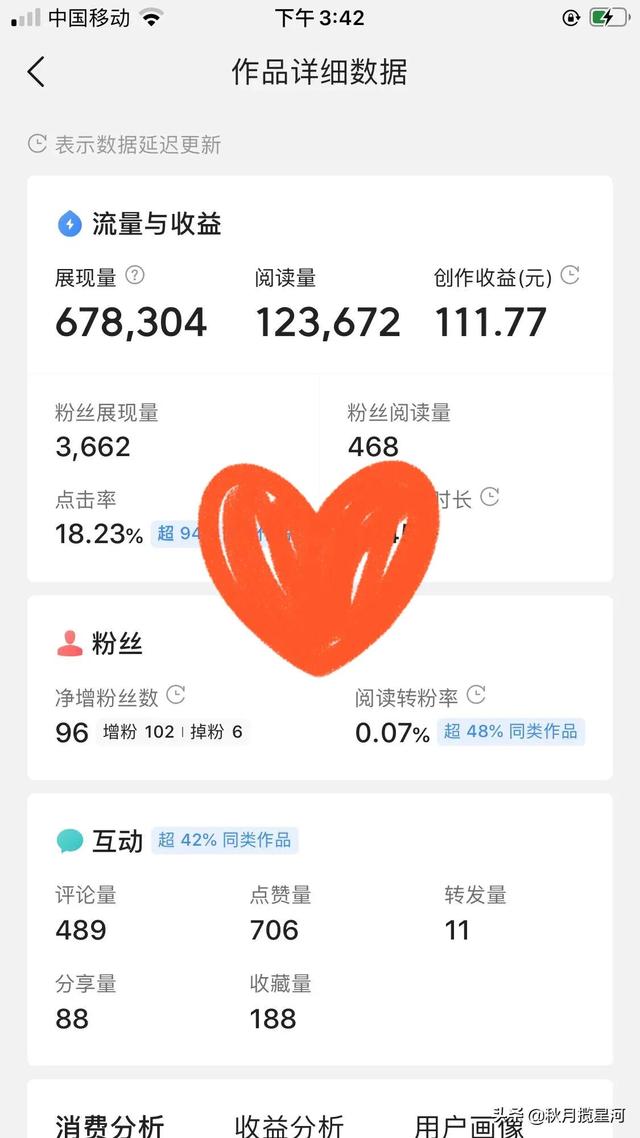Go back from the work data page
The image size is (640, 1138).
pyautogui.click(x=36, y=72)
